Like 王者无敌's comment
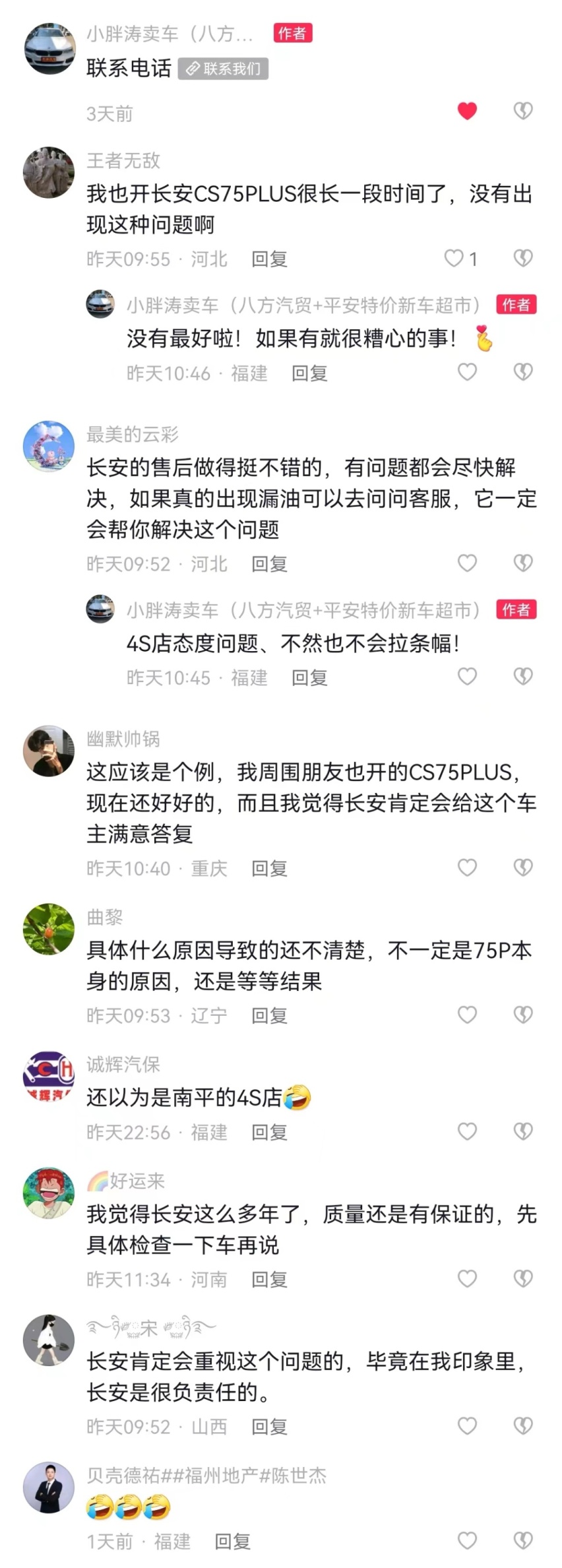Viewport: 562px width, 1568px height. [454, 258]
